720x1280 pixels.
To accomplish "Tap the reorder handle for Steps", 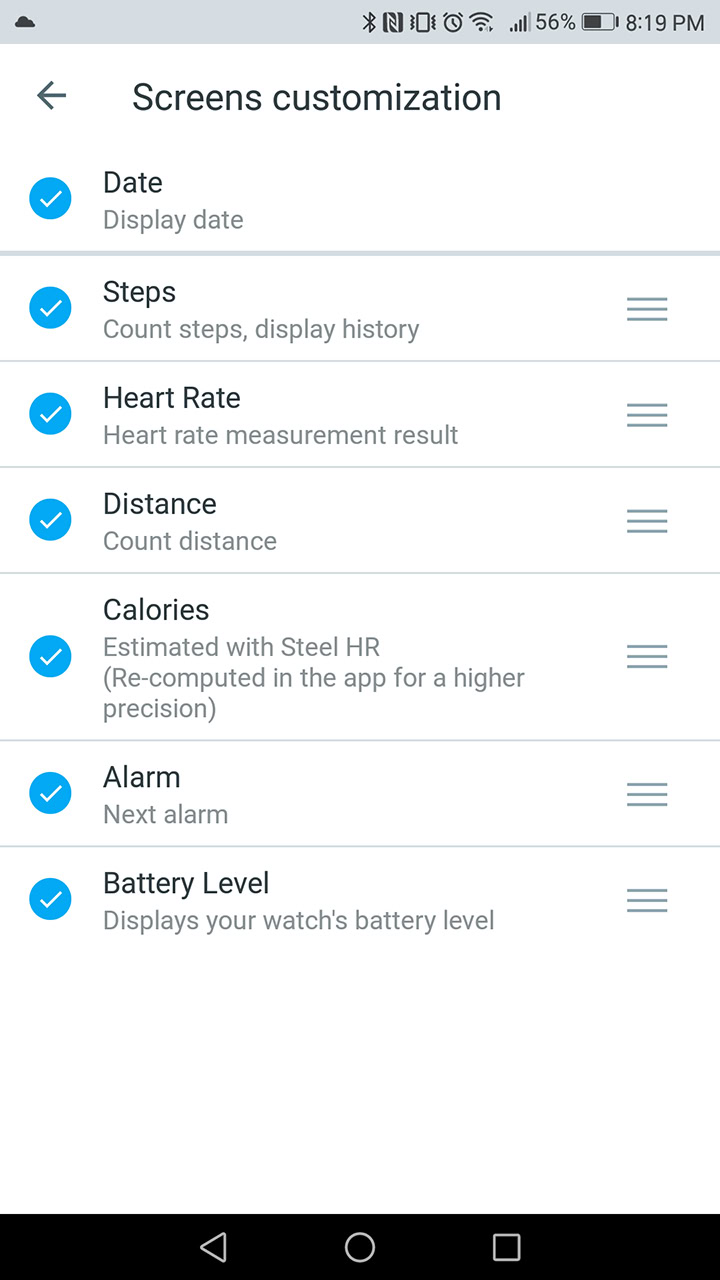I will pyautogui.click(x=647, y=309).
